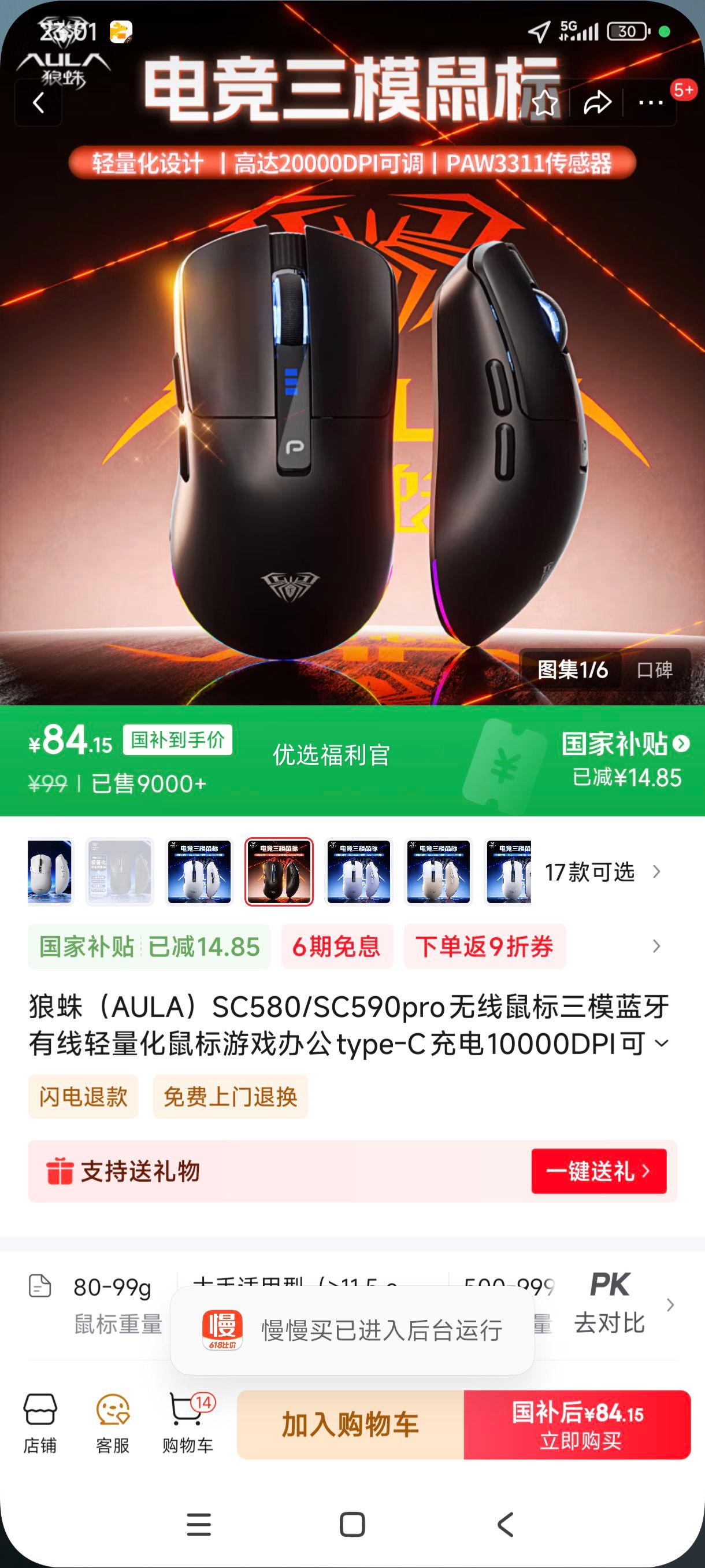Open the 购物车 shopping cart
Screen dimensions: 705x1568
coord(187,1423)
